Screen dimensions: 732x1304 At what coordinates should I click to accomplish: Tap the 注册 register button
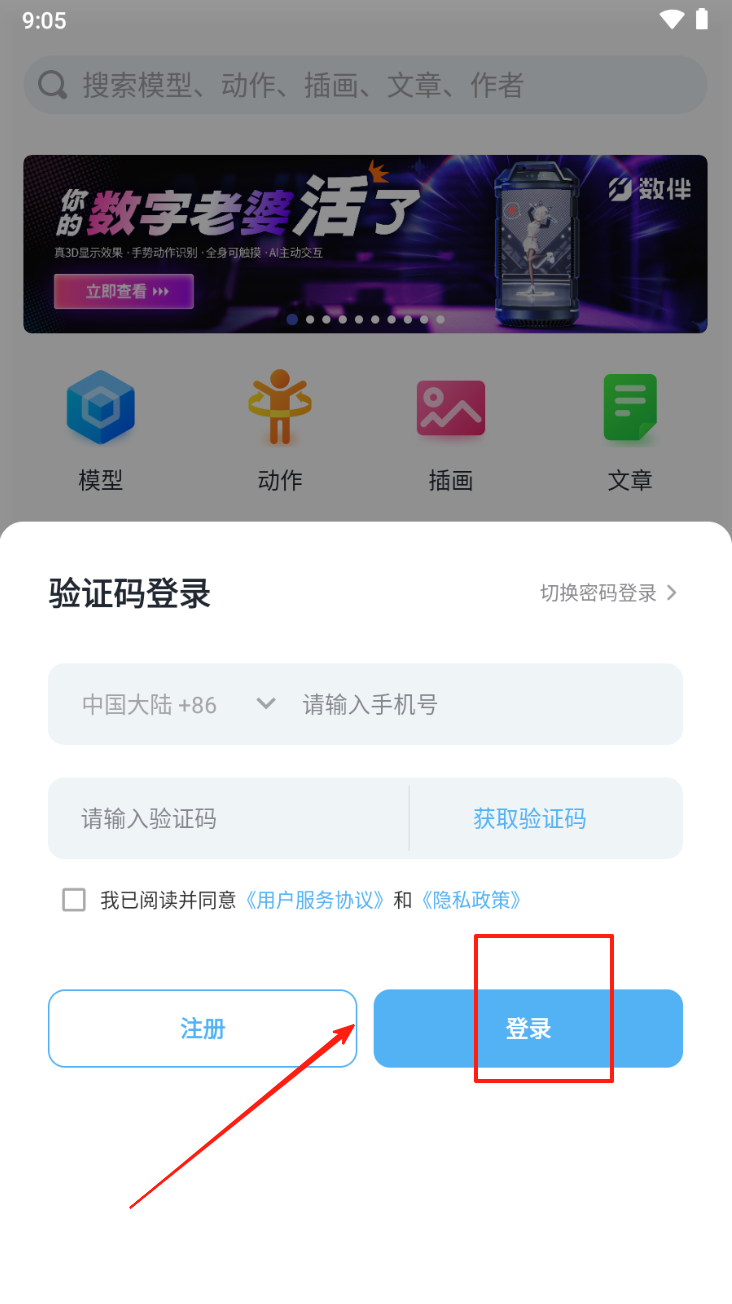[x=202, y=1028]
